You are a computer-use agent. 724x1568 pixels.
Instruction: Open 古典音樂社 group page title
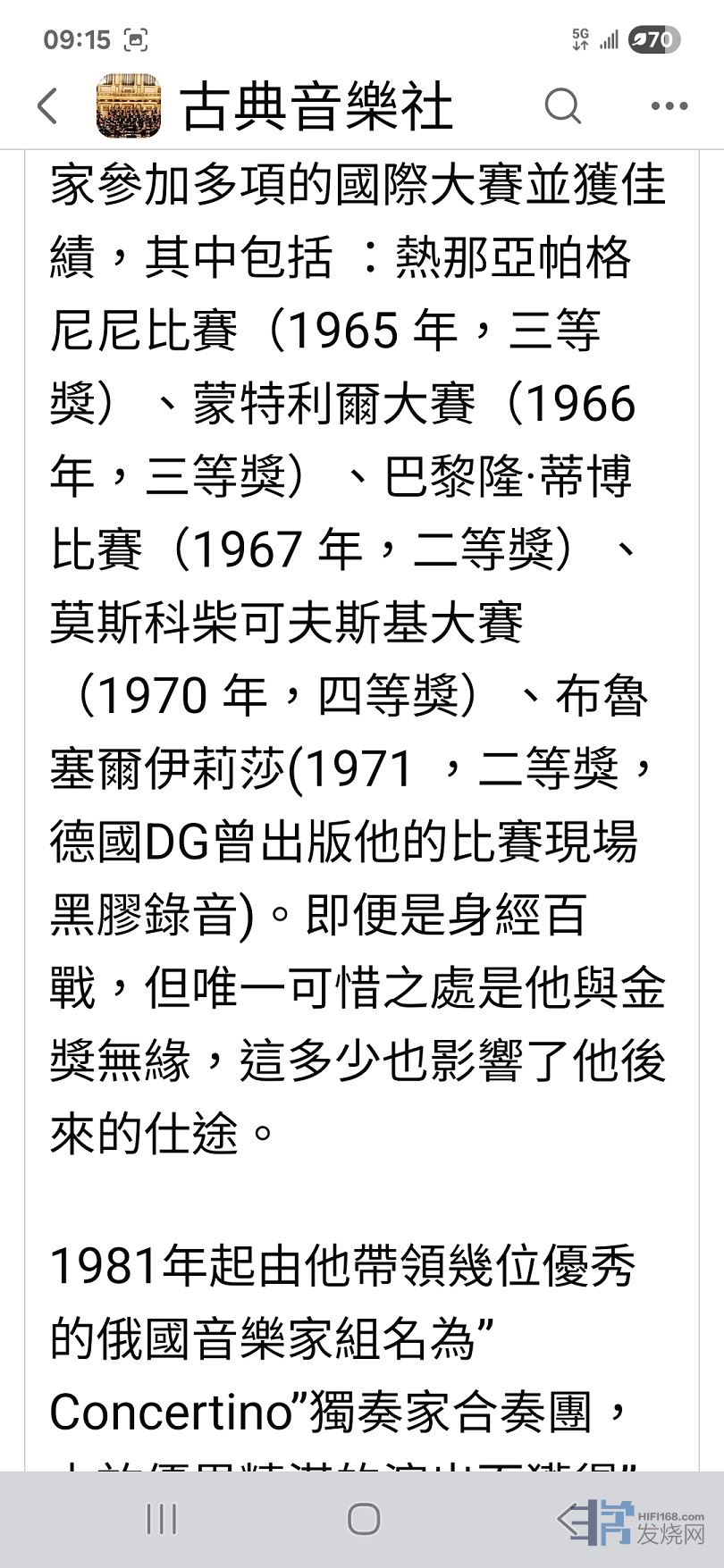(x=317, y=106)
